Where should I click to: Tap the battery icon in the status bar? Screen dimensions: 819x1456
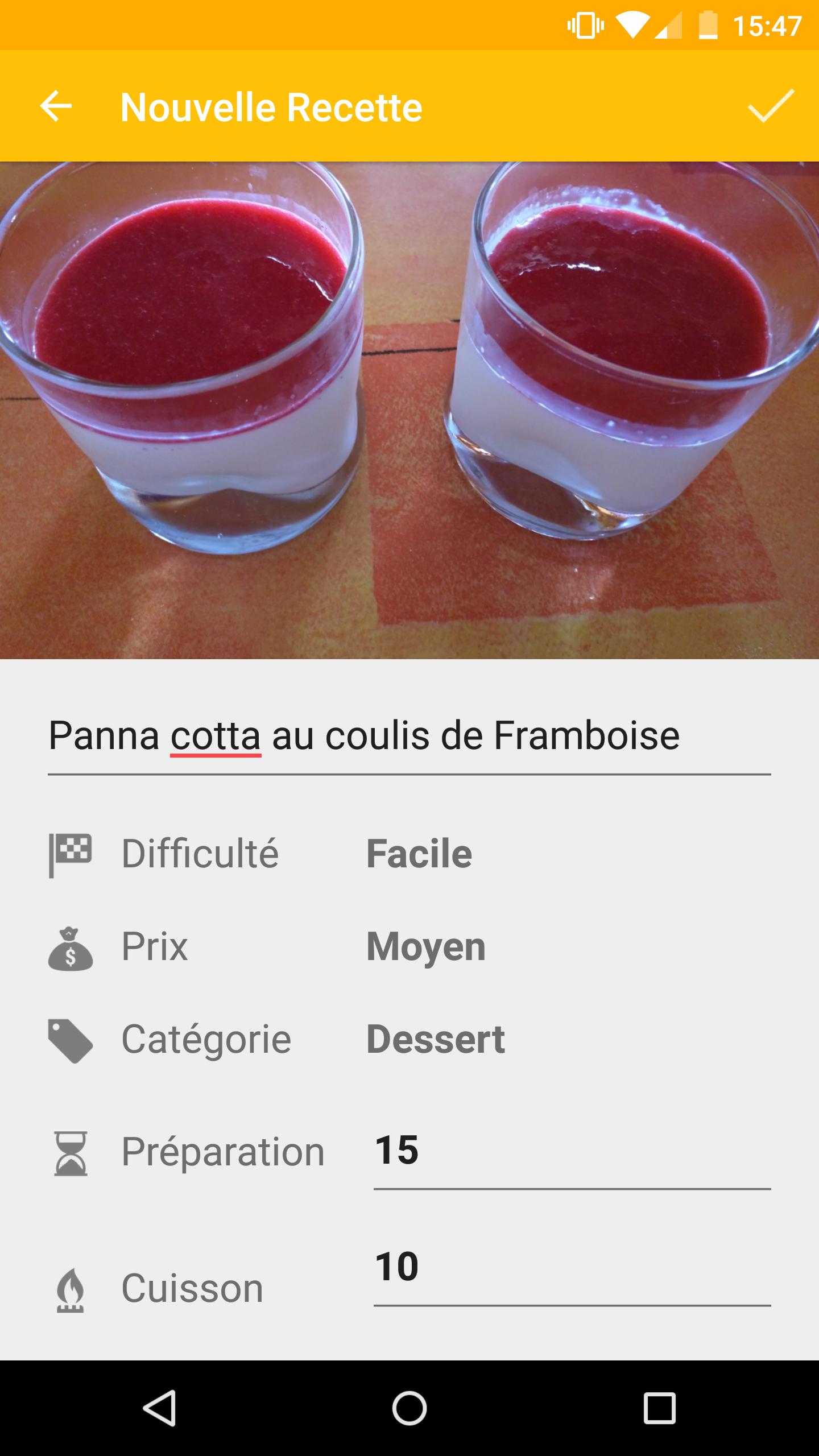[707, 24]
